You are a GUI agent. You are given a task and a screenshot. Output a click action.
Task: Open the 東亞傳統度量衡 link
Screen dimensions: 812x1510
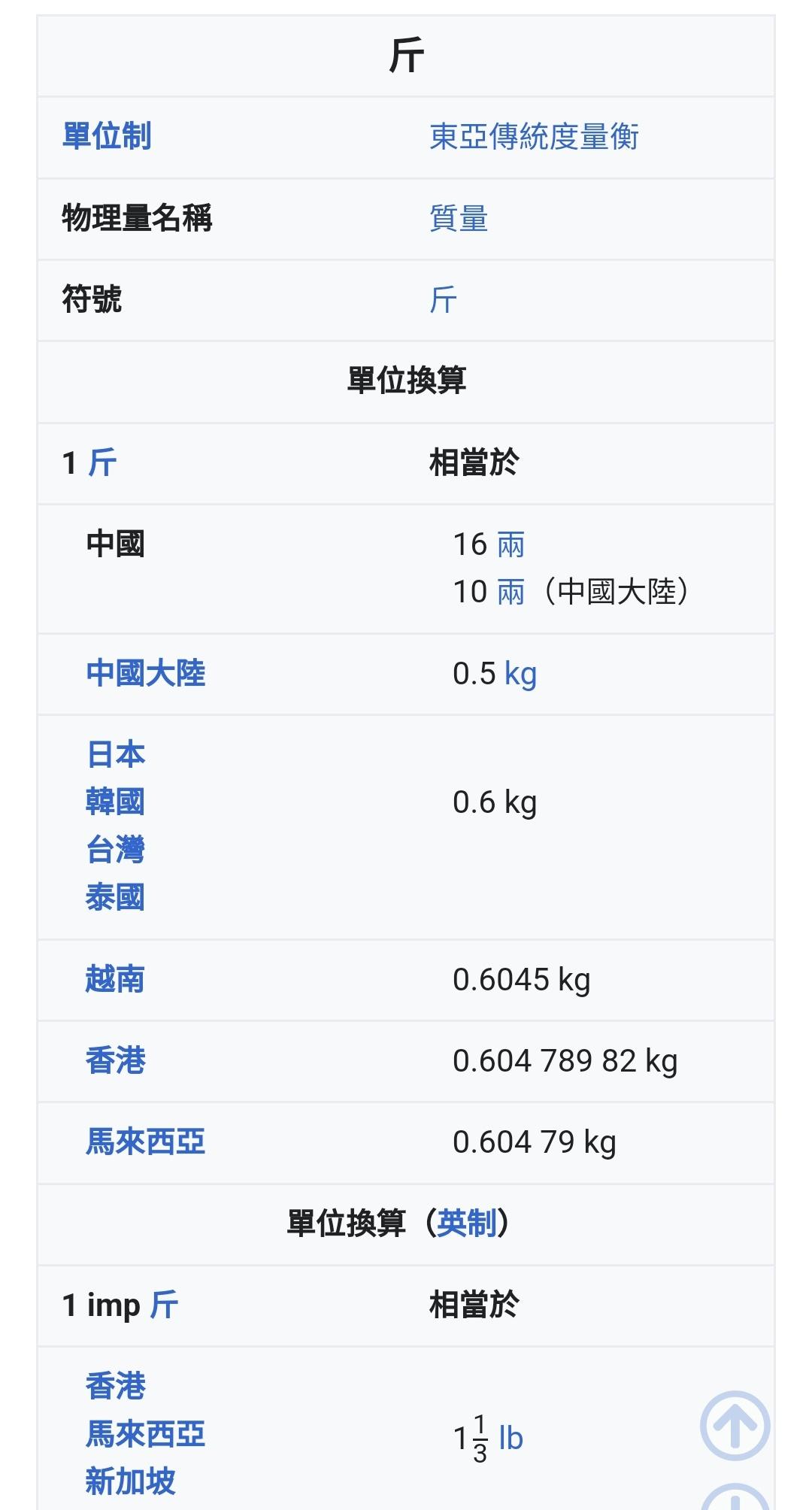click(534, 137)
